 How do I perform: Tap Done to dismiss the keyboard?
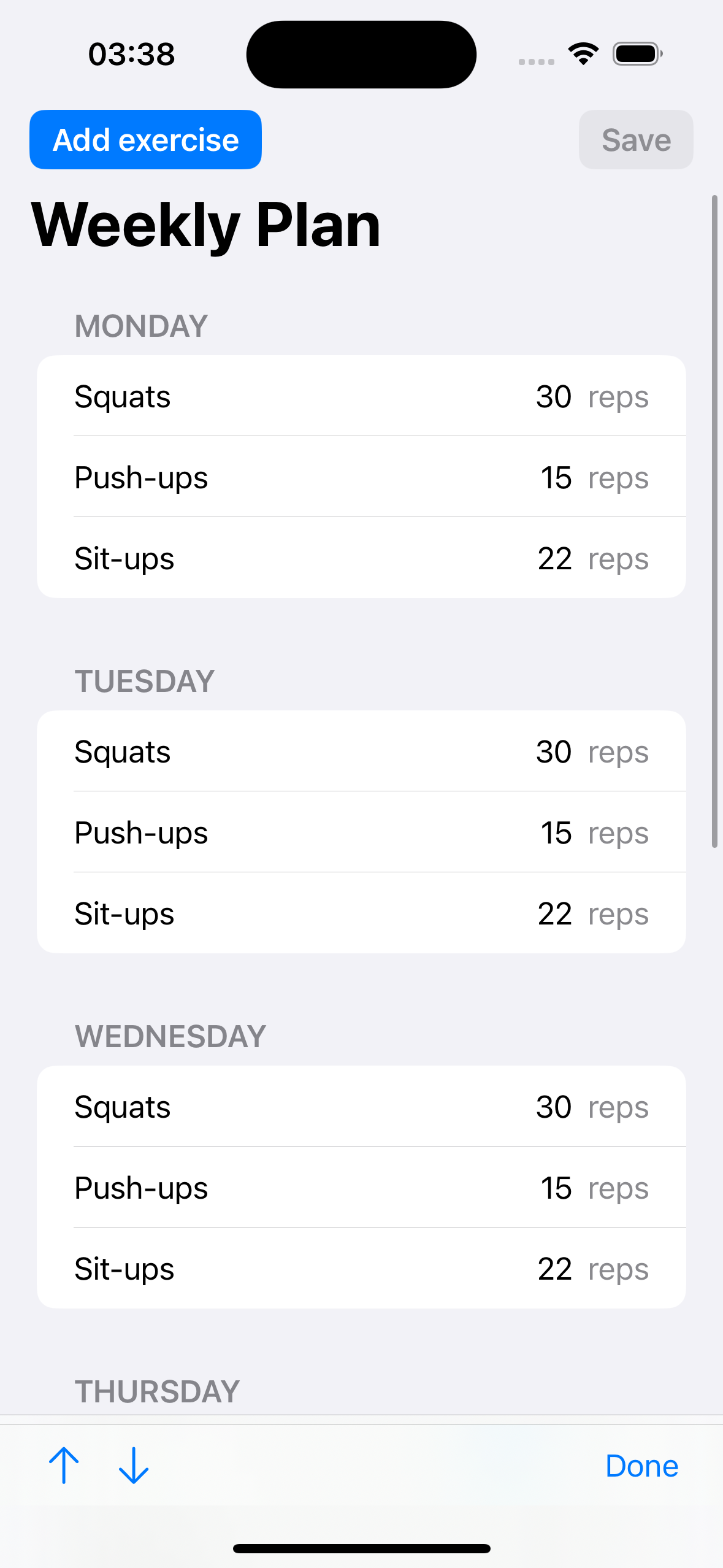(x=641, y=1466)
